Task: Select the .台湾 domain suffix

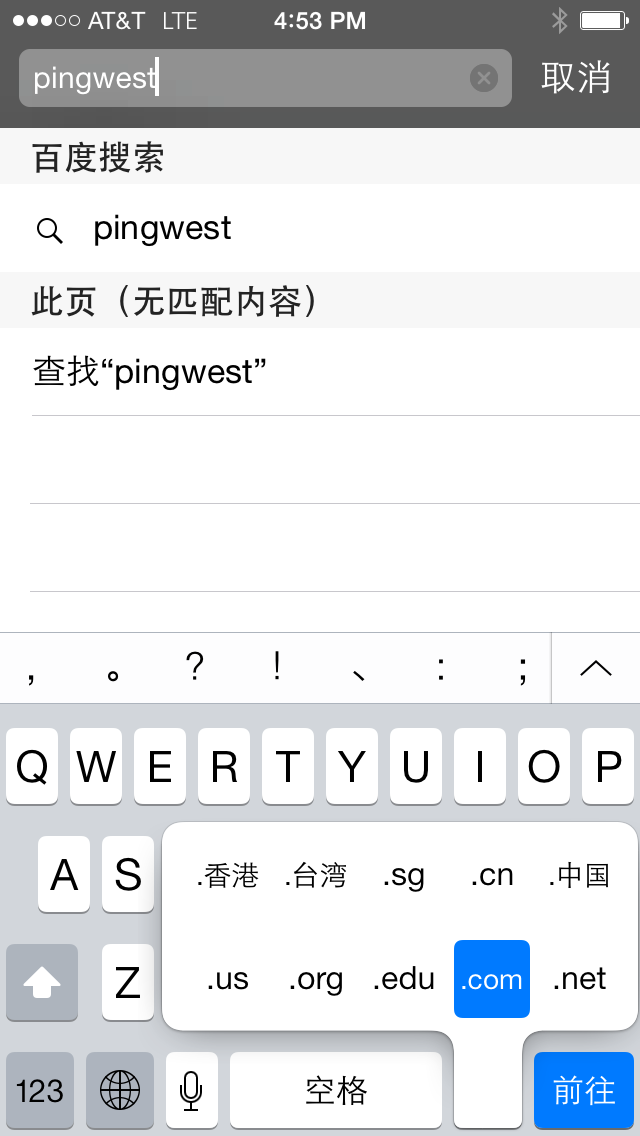Action: tap(316, 876)
